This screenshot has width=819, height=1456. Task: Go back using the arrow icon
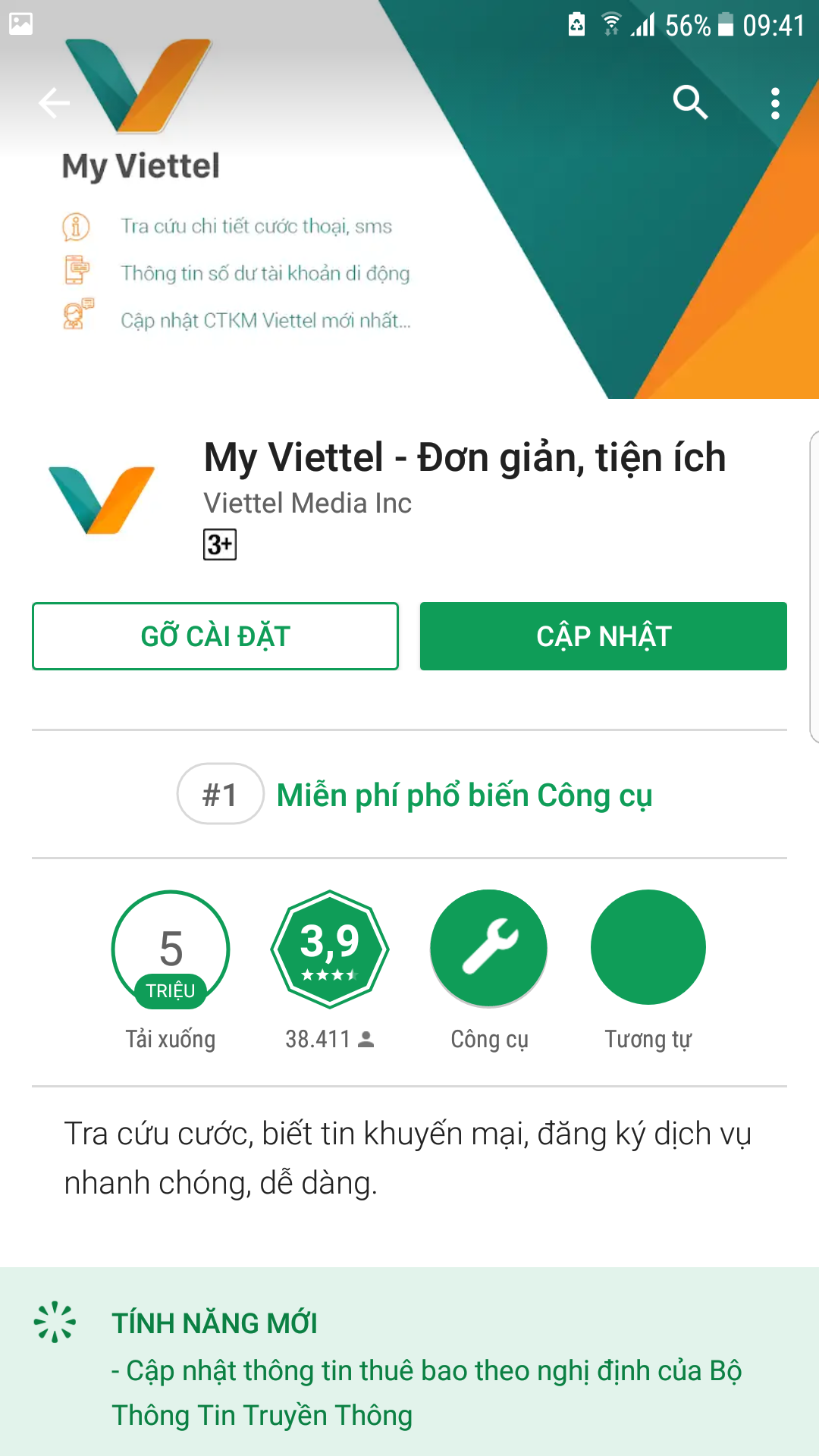[55, 103]
